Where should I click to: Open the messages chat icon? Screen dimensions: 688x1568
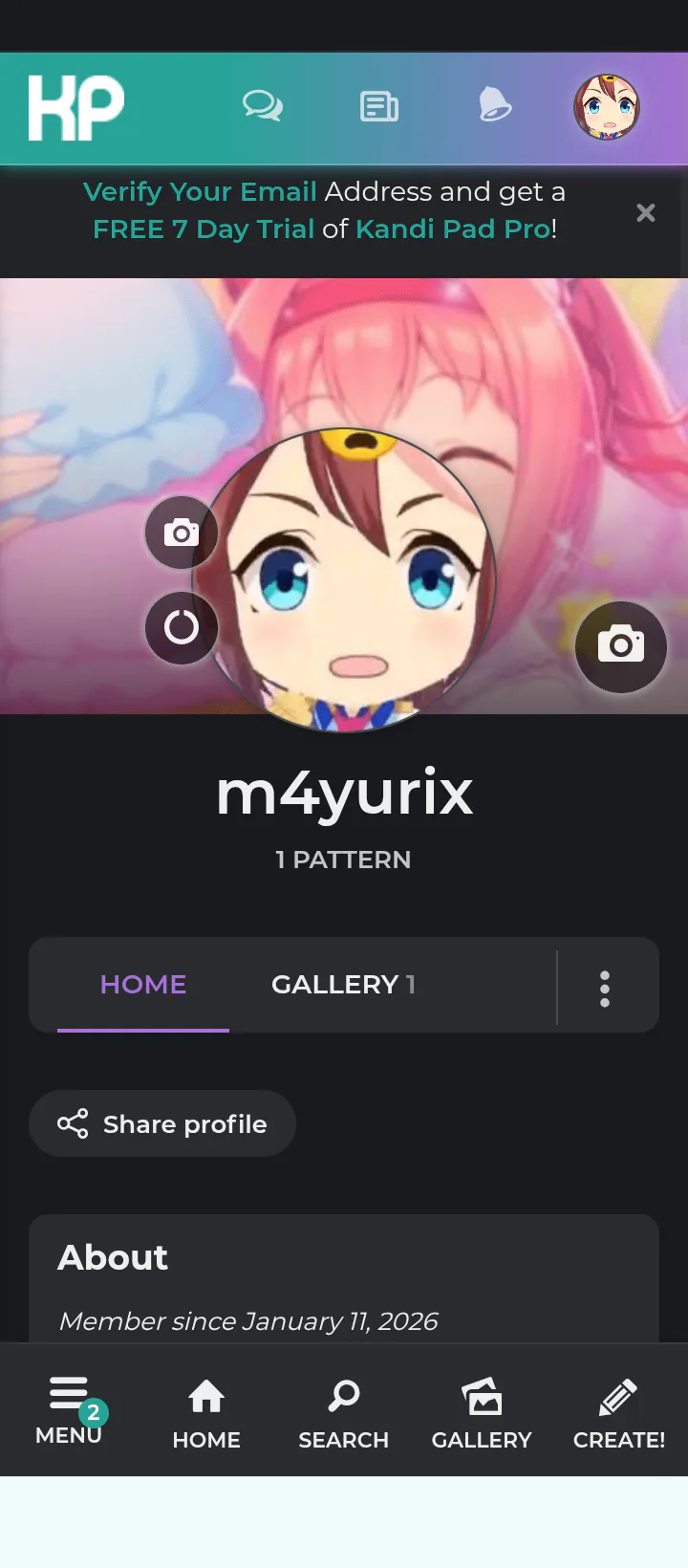(x=262, y=106)
